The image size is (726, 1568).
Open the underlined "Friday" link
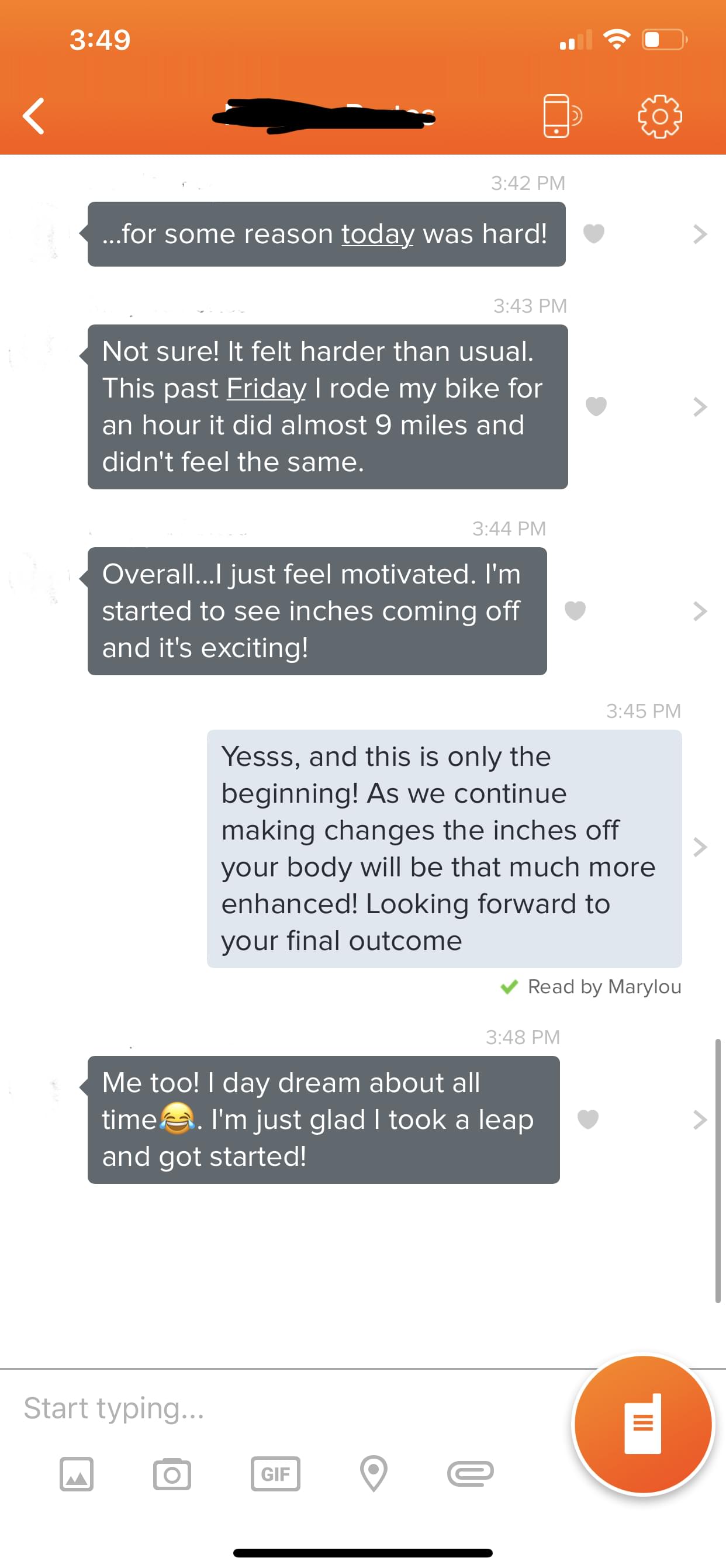coord(267,388)
